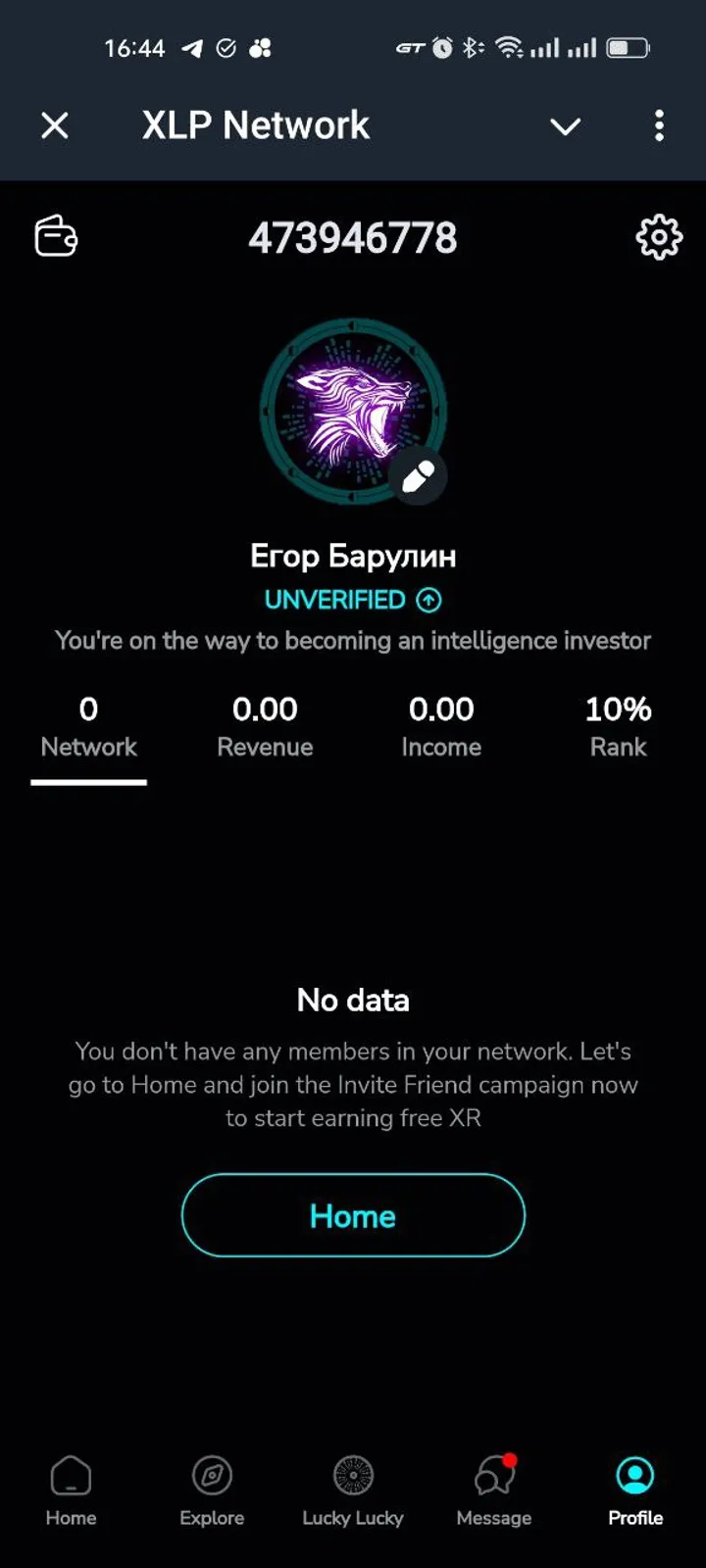The width and height of the screenshot is (706, 1568).
Task: Check the 10% Rank progress indicator
Action: pyautogui.click(x=618, y=727)
